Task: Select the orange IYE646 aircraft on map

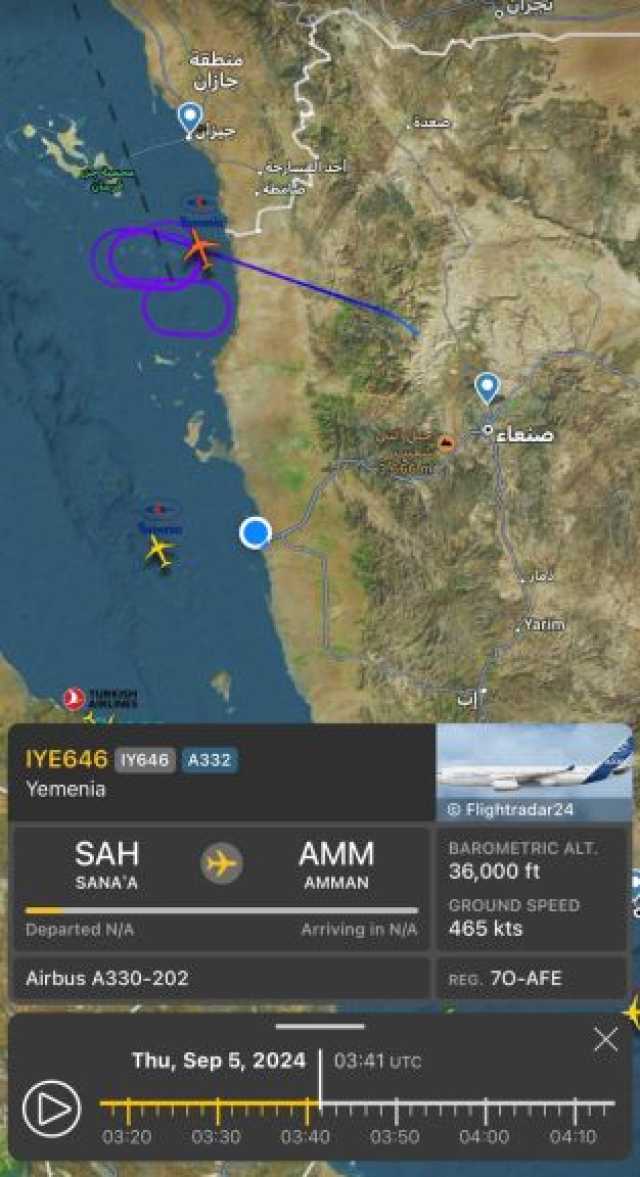Action: point(200,247)
